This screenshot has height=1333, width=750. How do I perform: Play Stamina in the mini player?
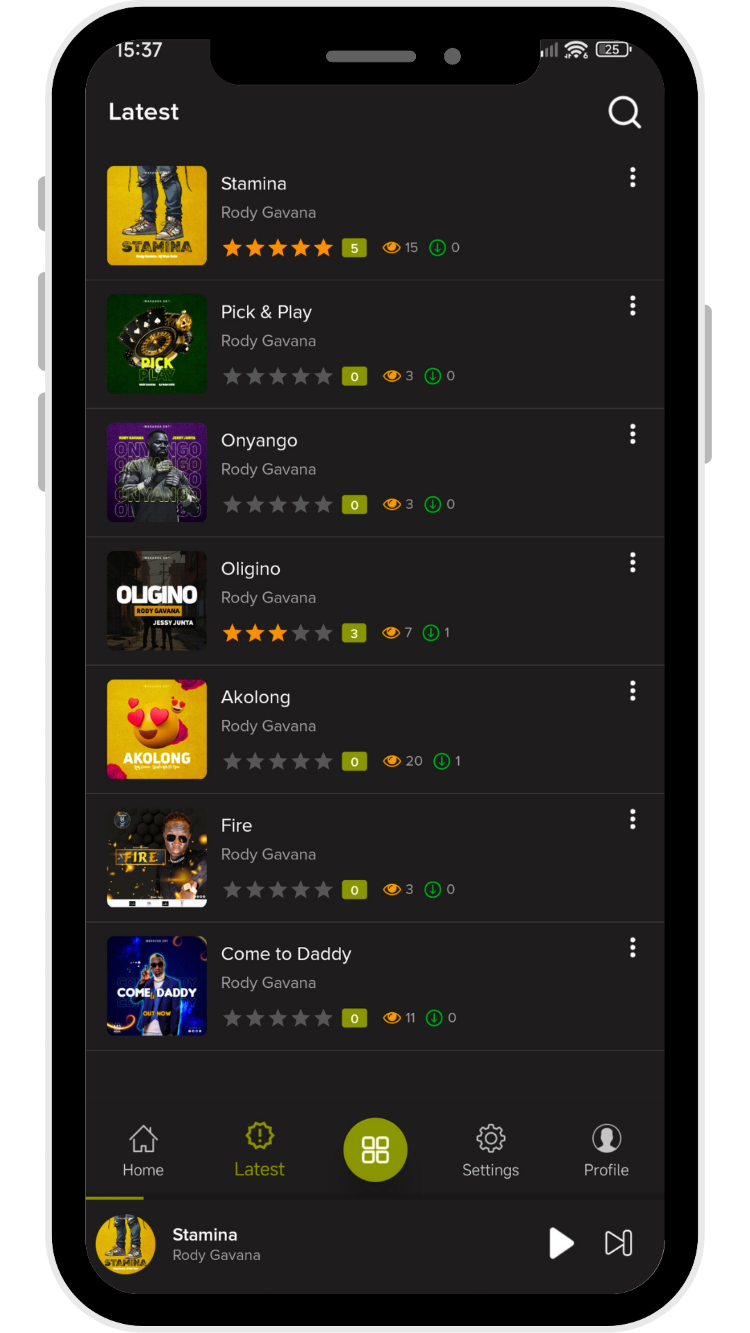click(x=562, y=1243)
